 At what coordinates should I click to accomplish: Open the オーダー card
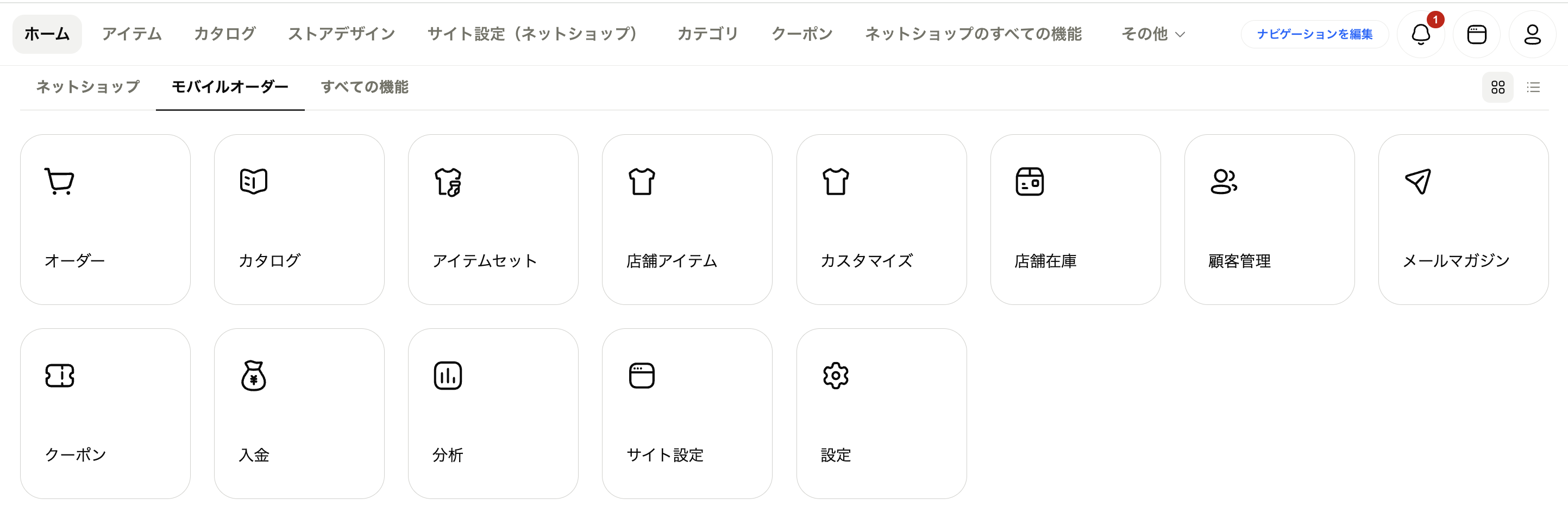point(105,220)
